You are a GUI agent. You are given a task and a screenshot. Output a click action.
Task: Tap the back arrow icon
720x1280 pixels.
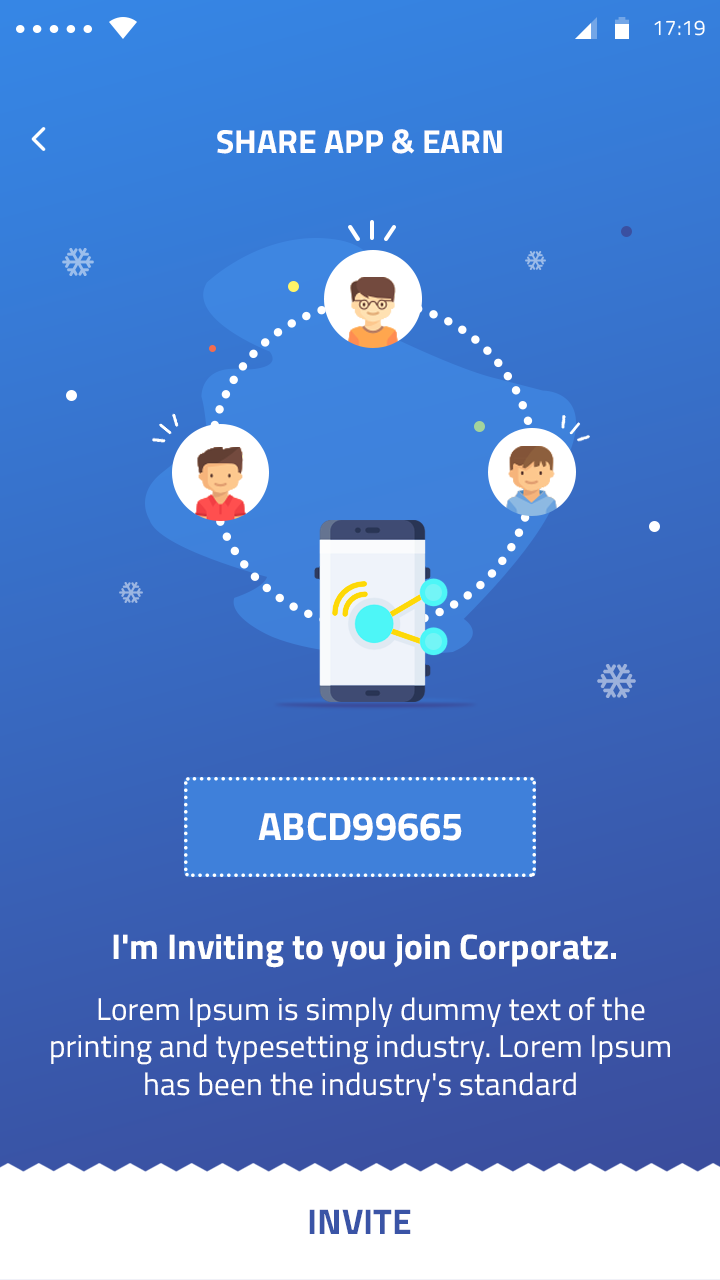(x=39, y=139)
